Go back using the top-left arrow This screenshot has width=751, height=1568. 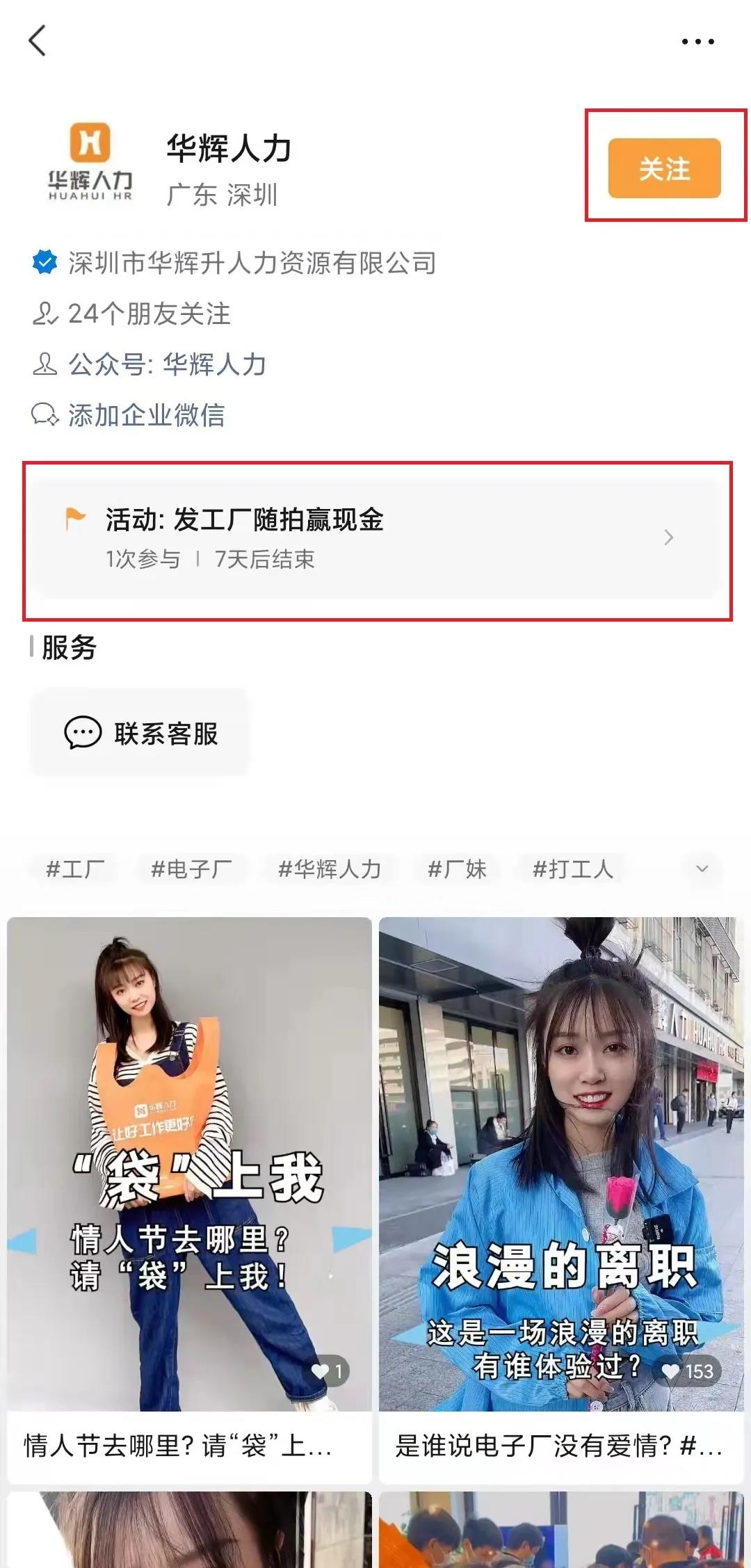pyautogui.click(x=38, y=40)
